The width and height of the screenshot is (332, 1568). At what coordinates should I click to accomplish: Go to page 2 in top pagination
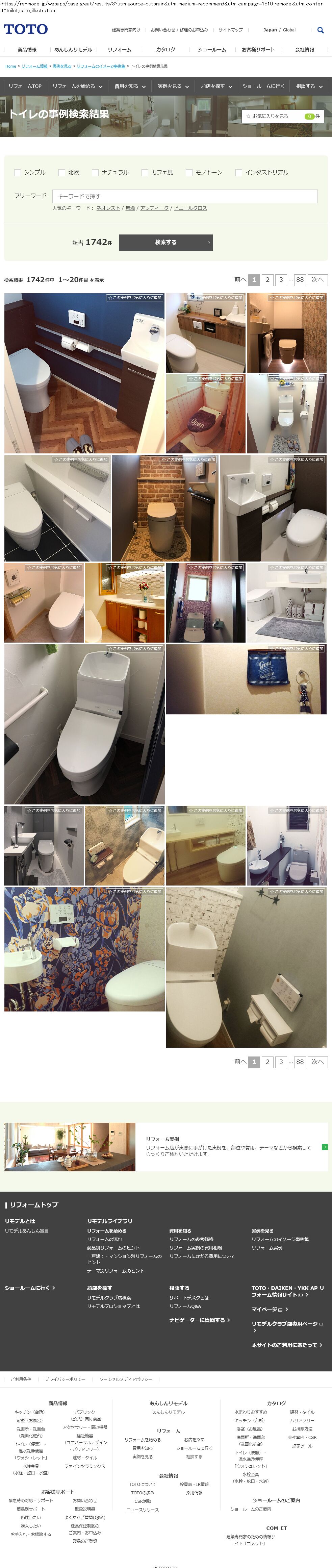point(267,279)
